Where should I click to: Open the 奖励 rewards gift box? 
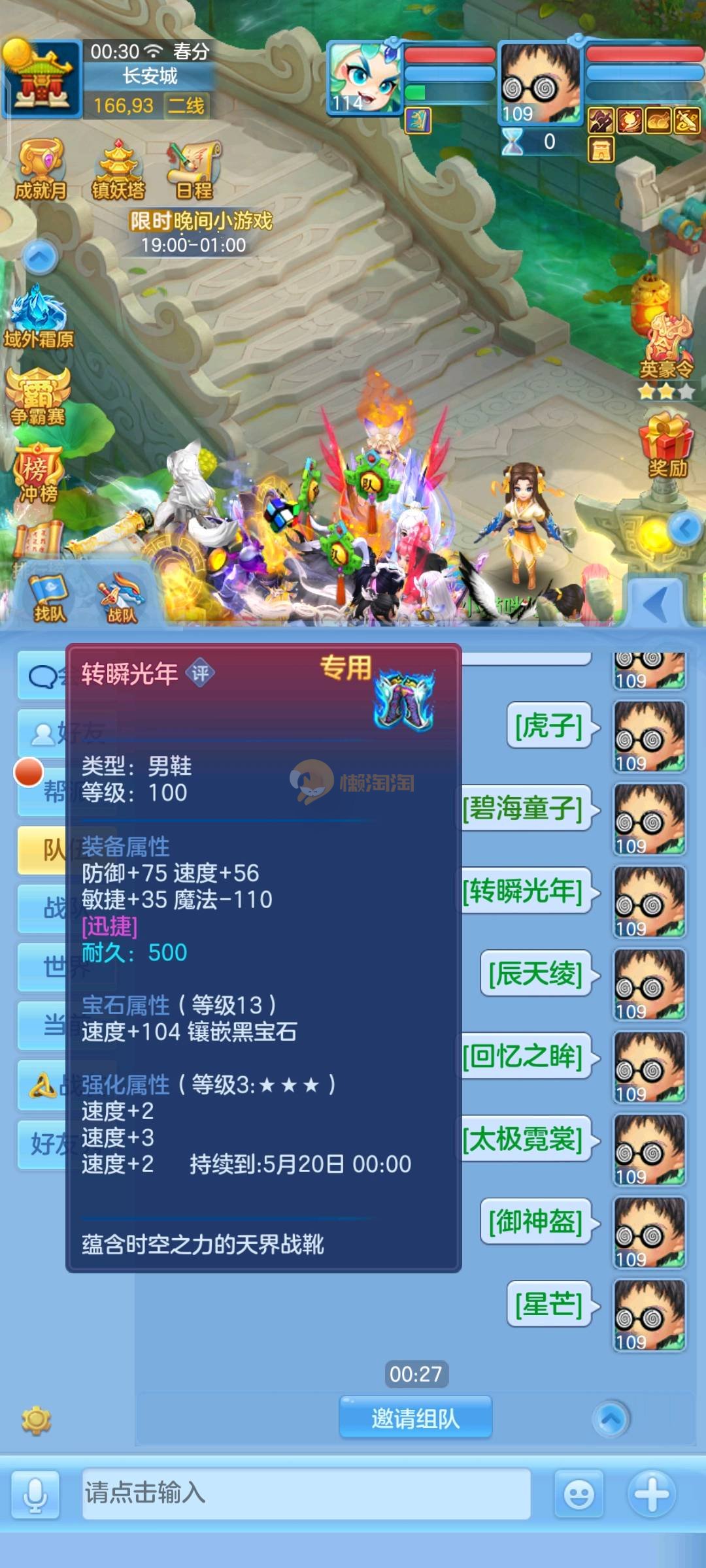coord(667,446)
